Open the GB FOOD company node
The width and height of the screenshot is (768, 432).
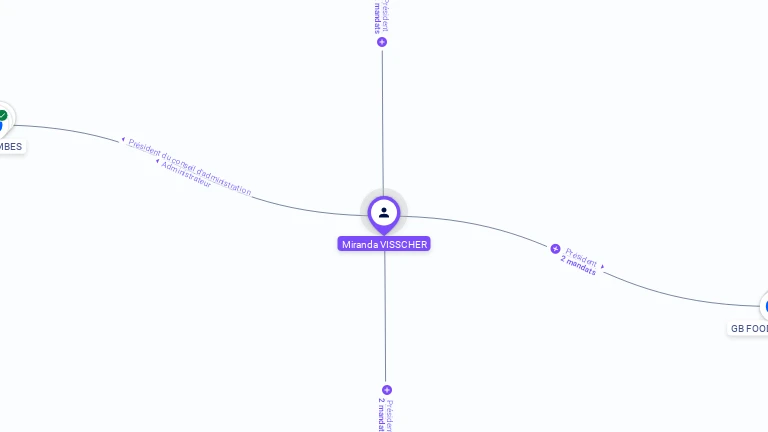pyautogui.click(x=764, y=307)
